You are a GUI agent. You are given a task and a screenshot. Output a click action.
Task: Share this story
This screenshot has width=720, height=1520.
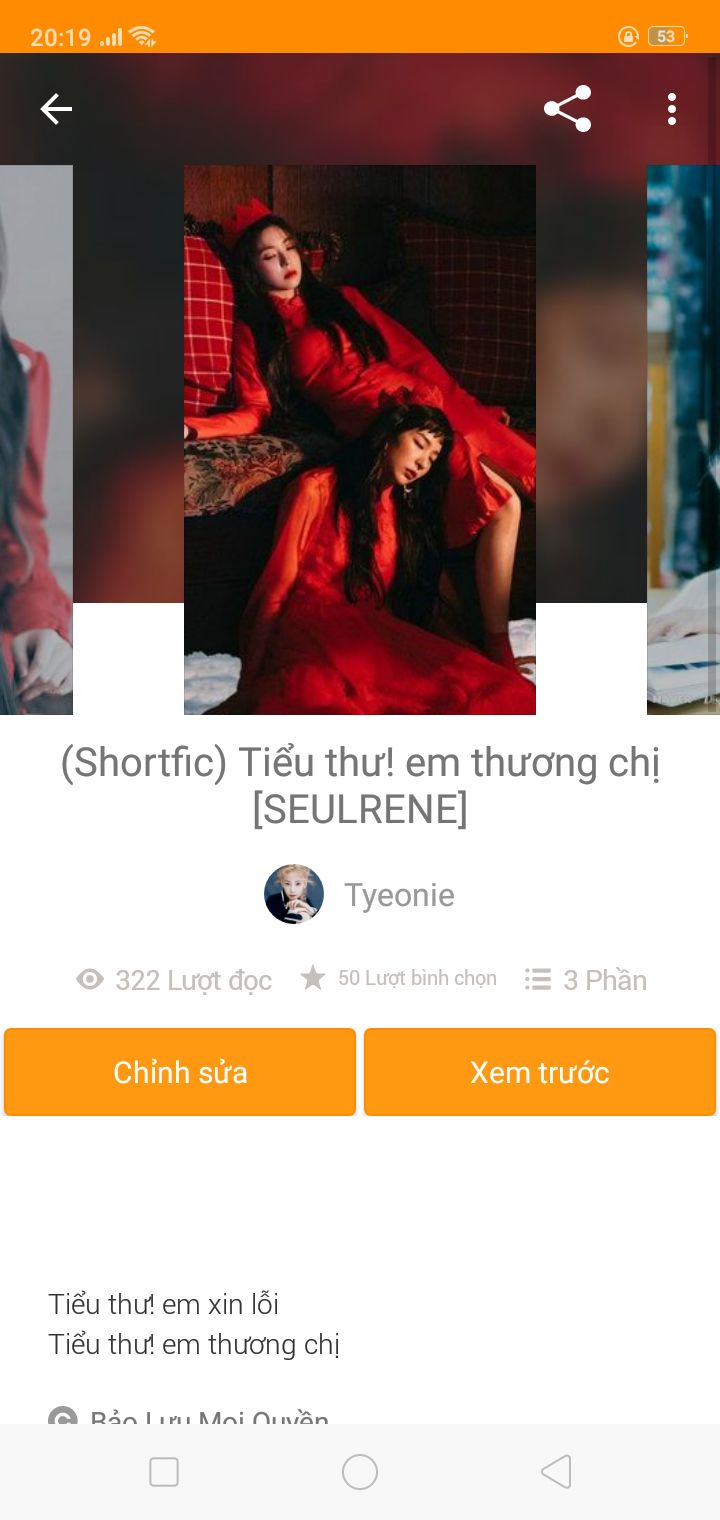tap(568, 109)
